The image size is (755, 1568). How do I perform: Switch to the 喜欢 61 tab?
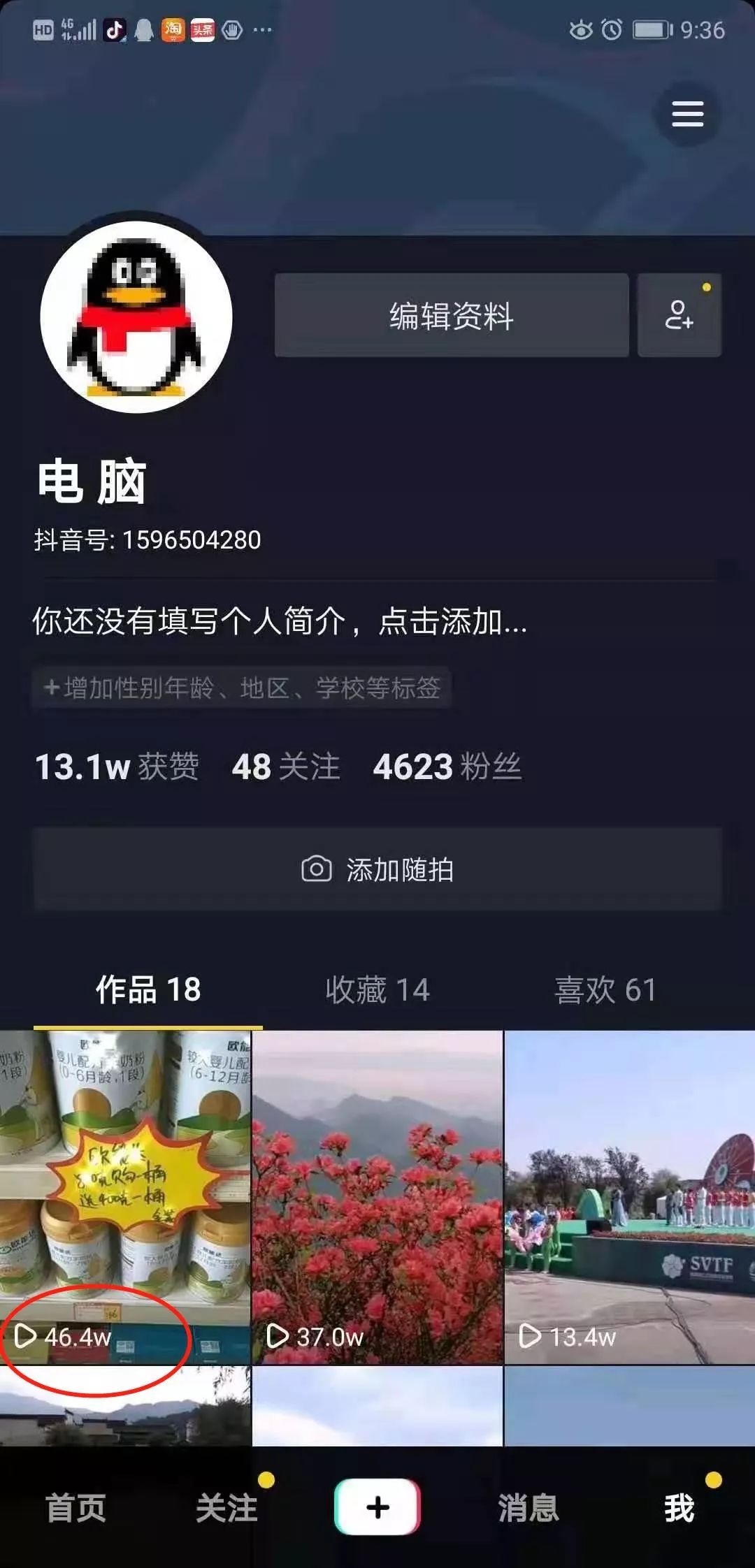(x=605, y=989)
